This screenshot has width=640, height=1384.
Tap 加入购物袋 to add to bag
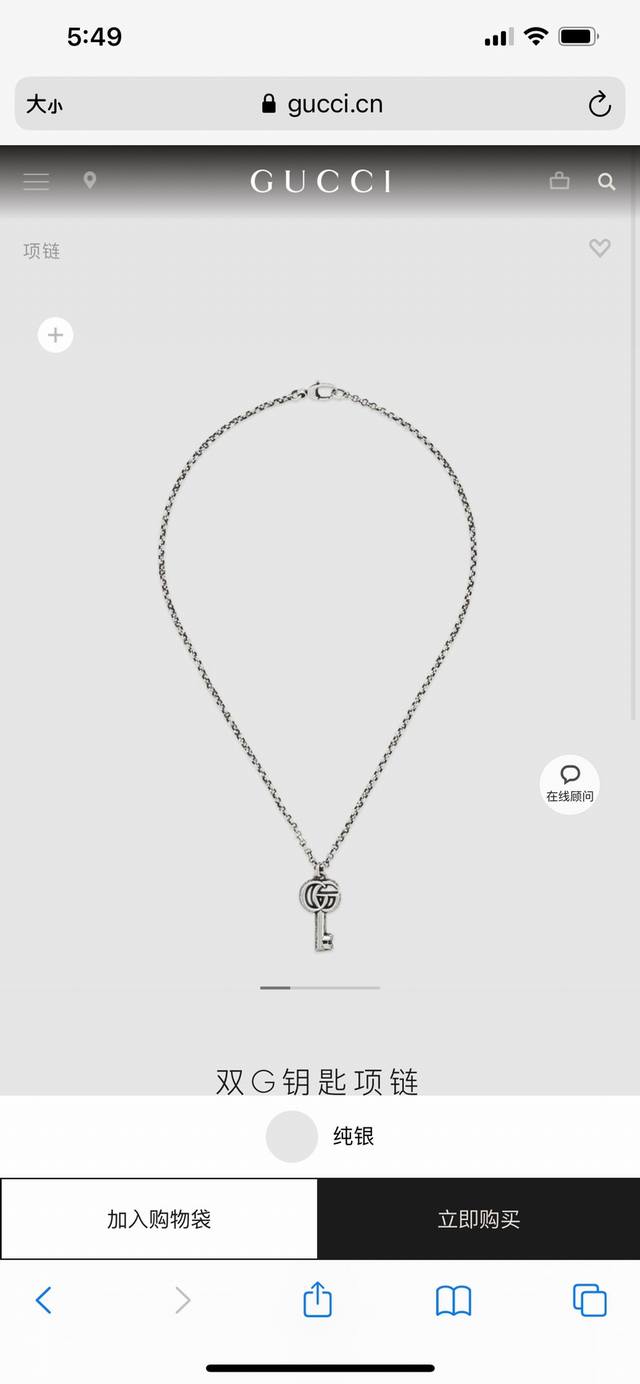[x=159, y=1219]
